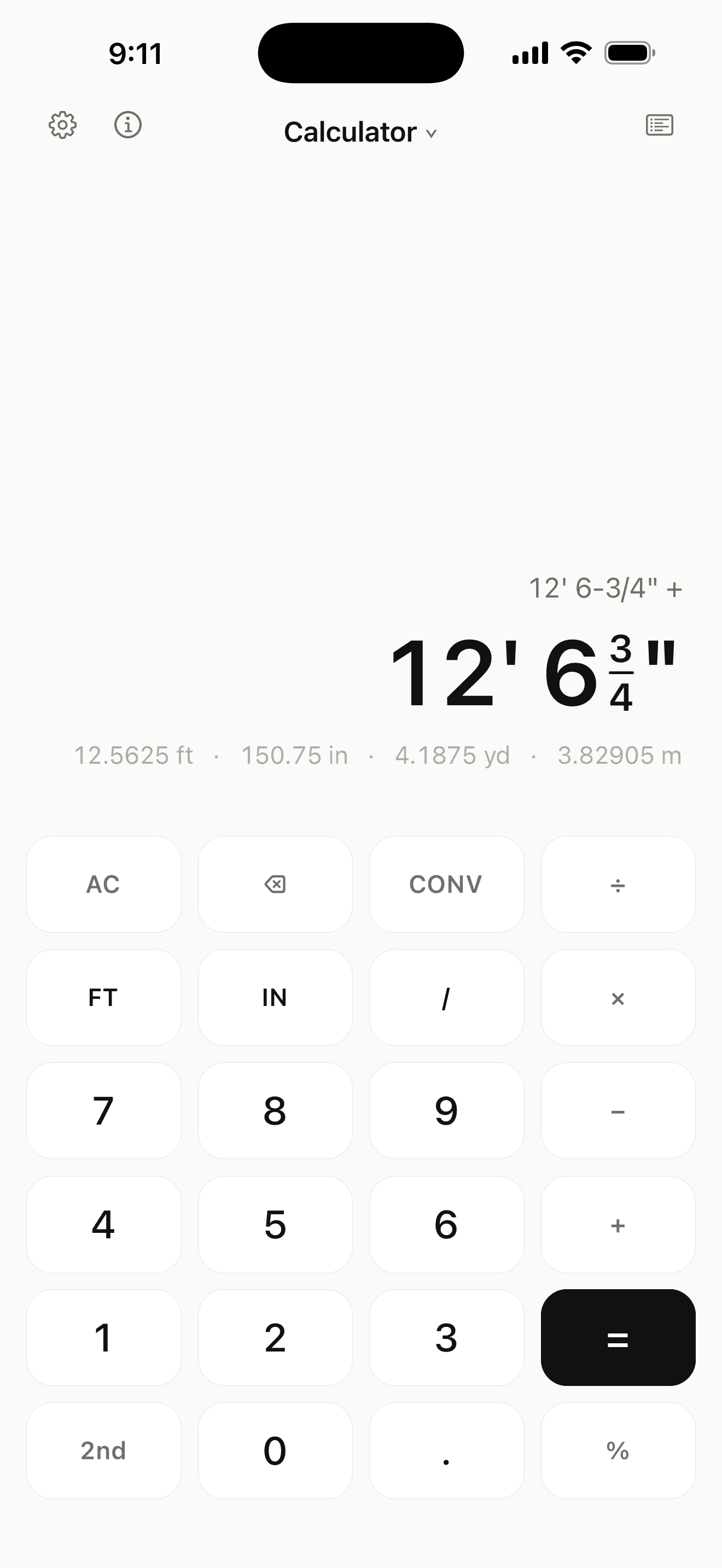Image resolution: width=722 pixels, height=1568 pixels.
Task: Tap the percent key
Action: (x=618, y=1451)
